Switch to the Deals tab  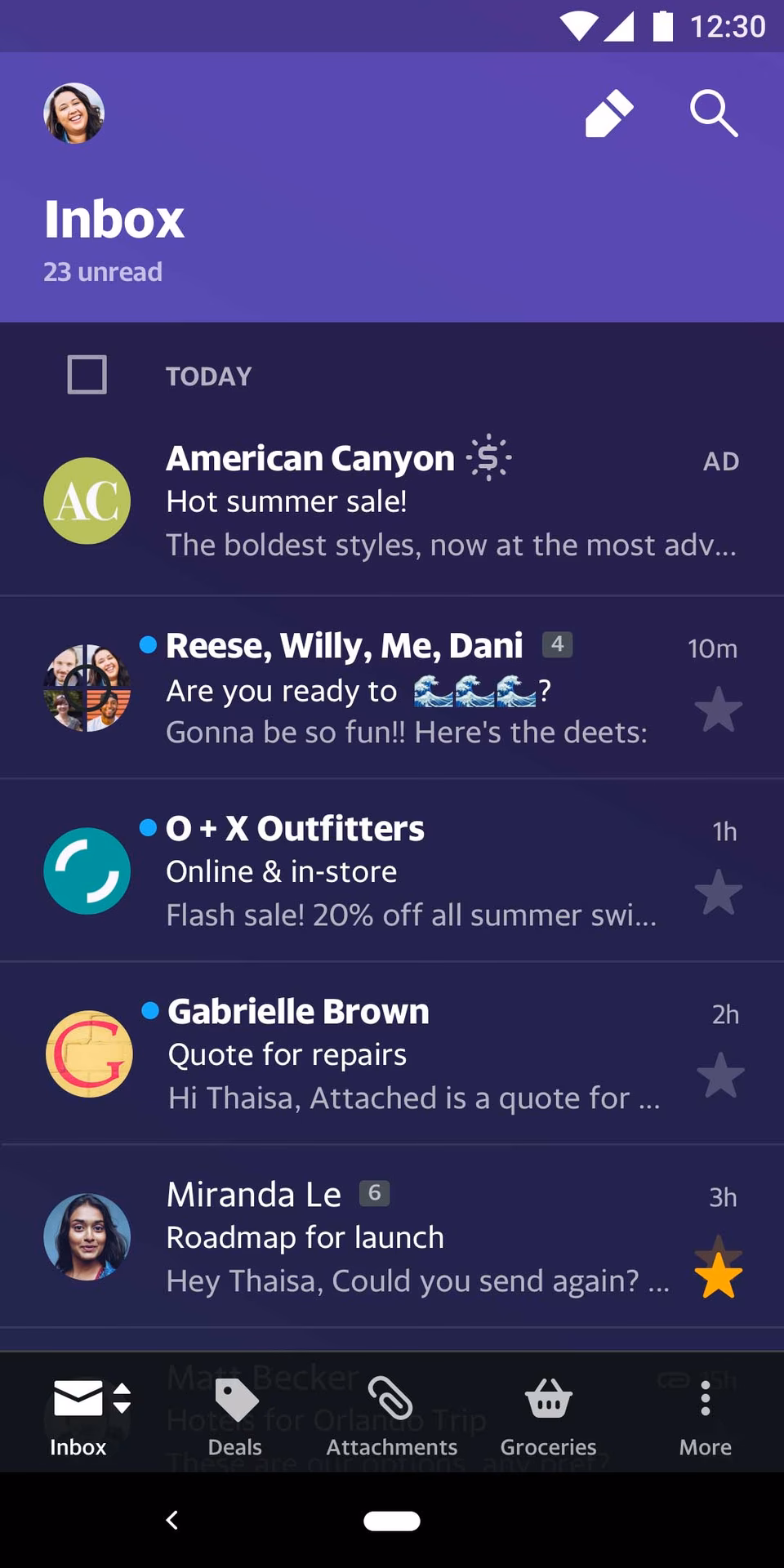click(235, 1417)
